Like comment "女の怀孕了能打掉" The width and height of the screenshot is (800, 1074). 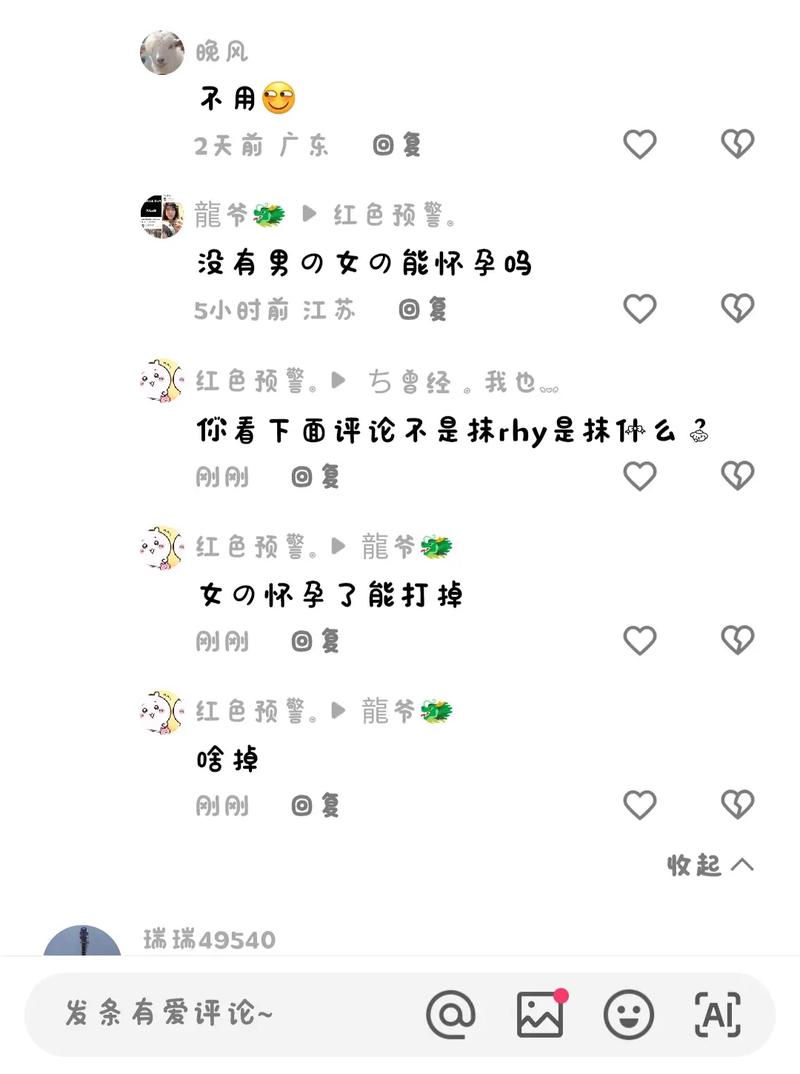(639, 640)
